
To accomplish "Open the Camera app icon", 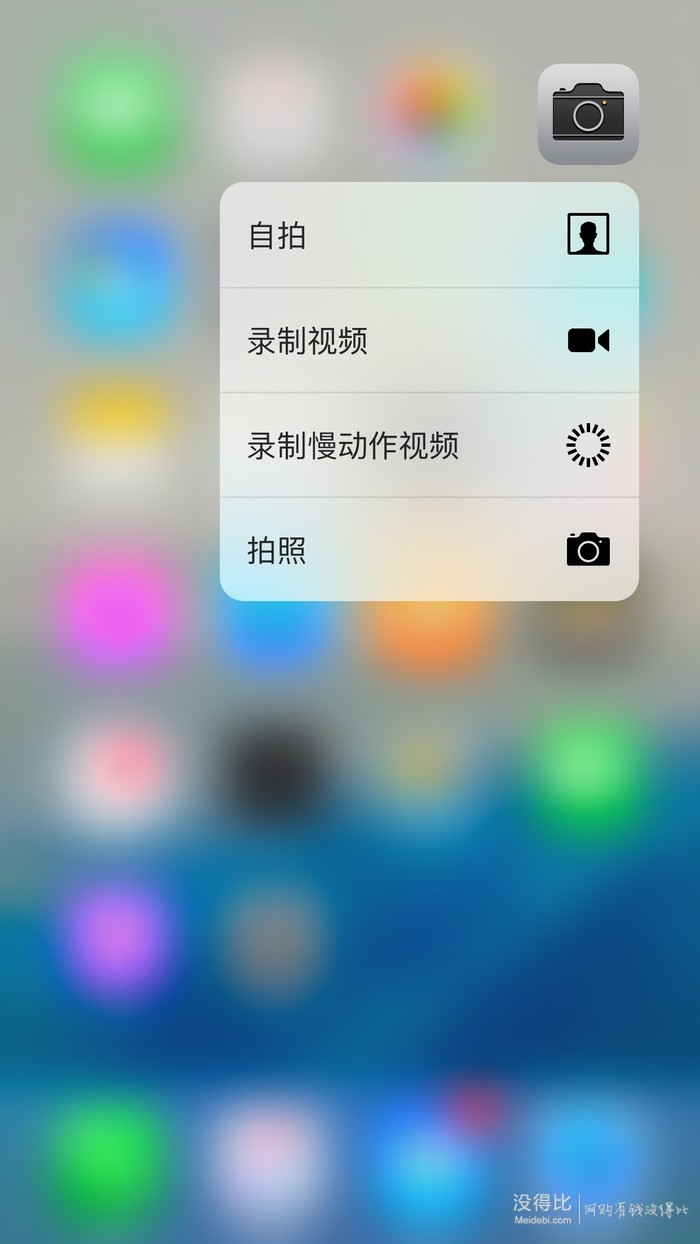I will (x=588, y=113).
